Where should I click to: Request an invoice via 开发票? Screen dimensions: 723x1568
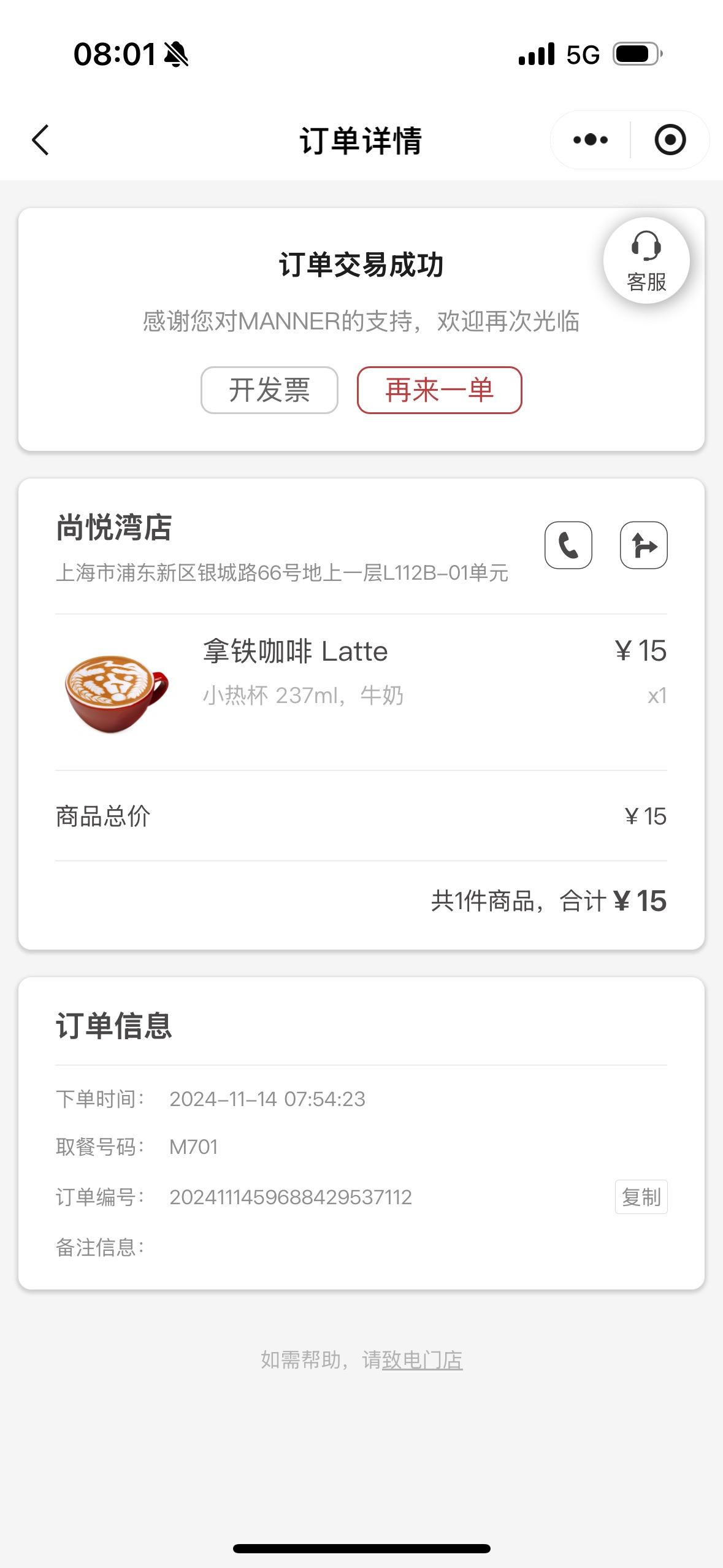click(269, 390)
